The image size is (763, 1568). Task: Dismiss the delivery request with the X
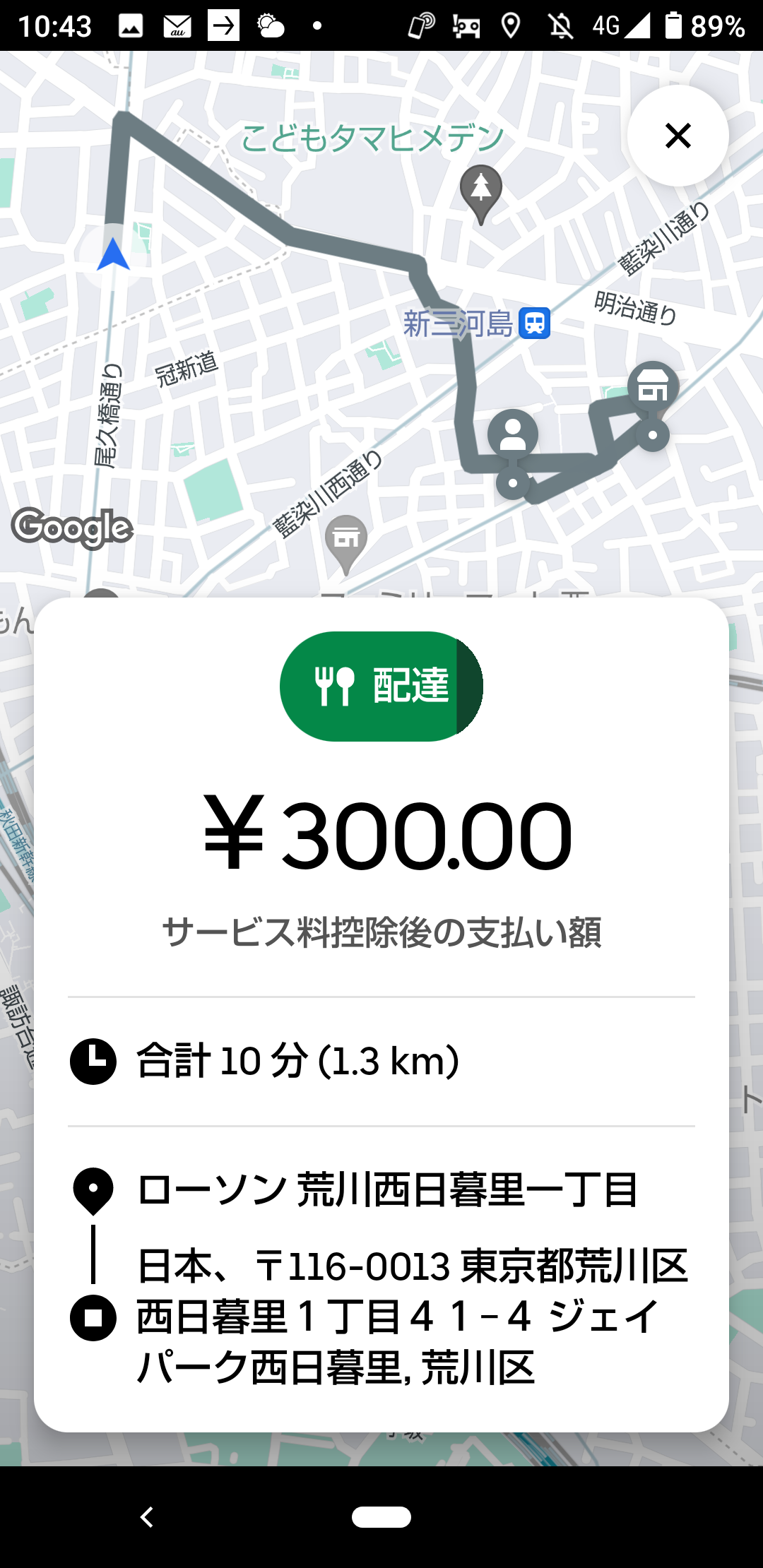pos(678,136)
